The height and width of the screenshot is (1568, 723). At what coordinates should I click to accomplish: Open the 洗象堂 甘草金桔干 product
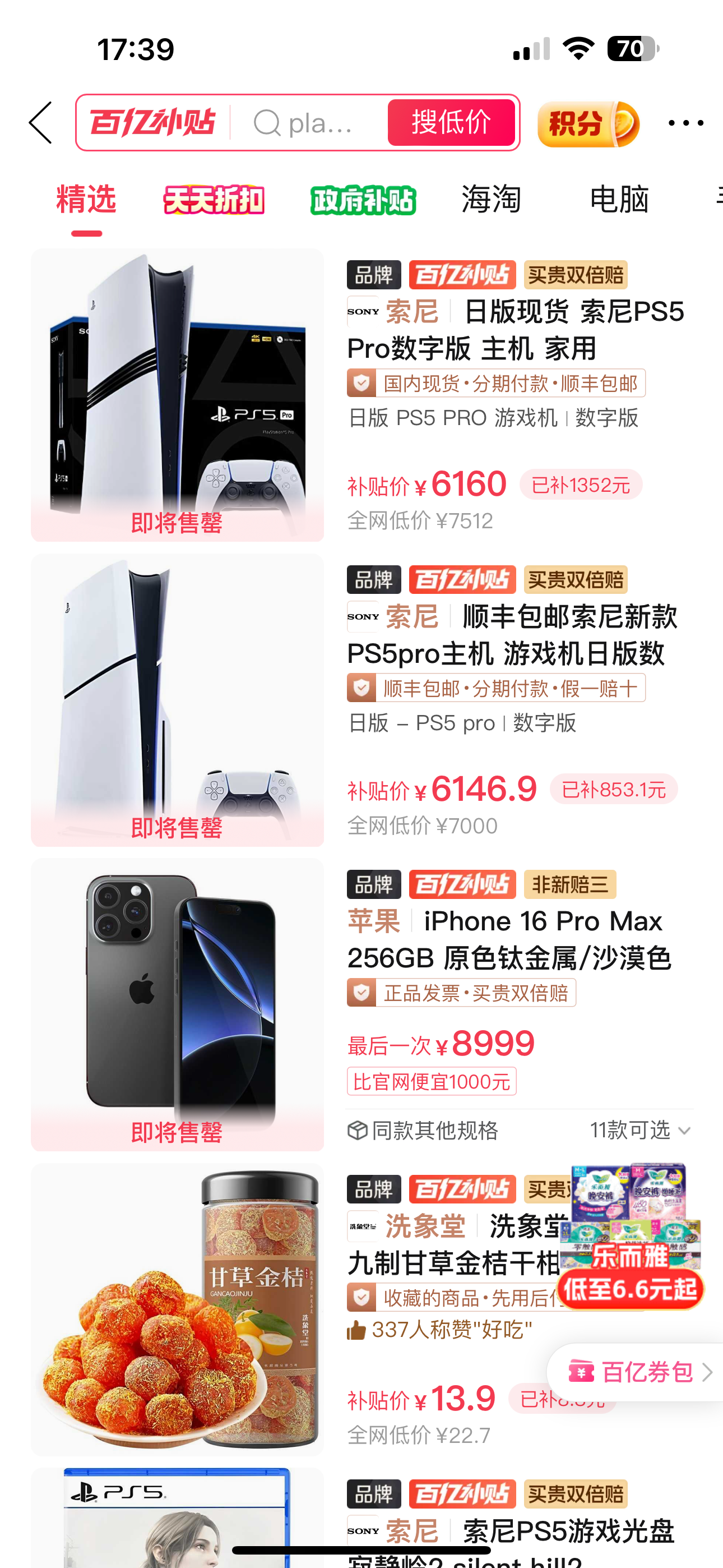177,1309
